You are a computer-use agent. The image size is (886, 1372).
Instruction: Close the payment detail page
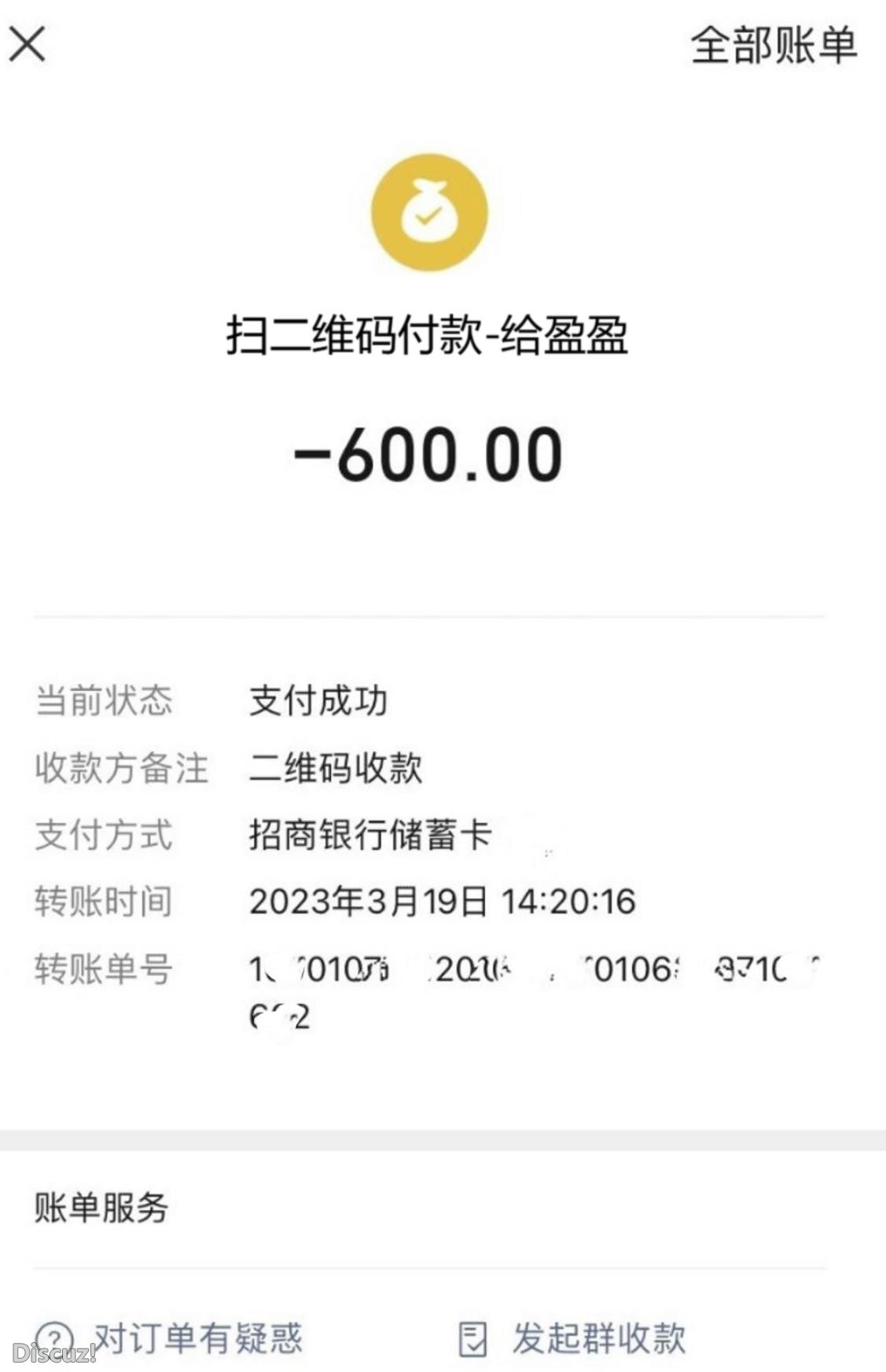click(x=28, y=44)
